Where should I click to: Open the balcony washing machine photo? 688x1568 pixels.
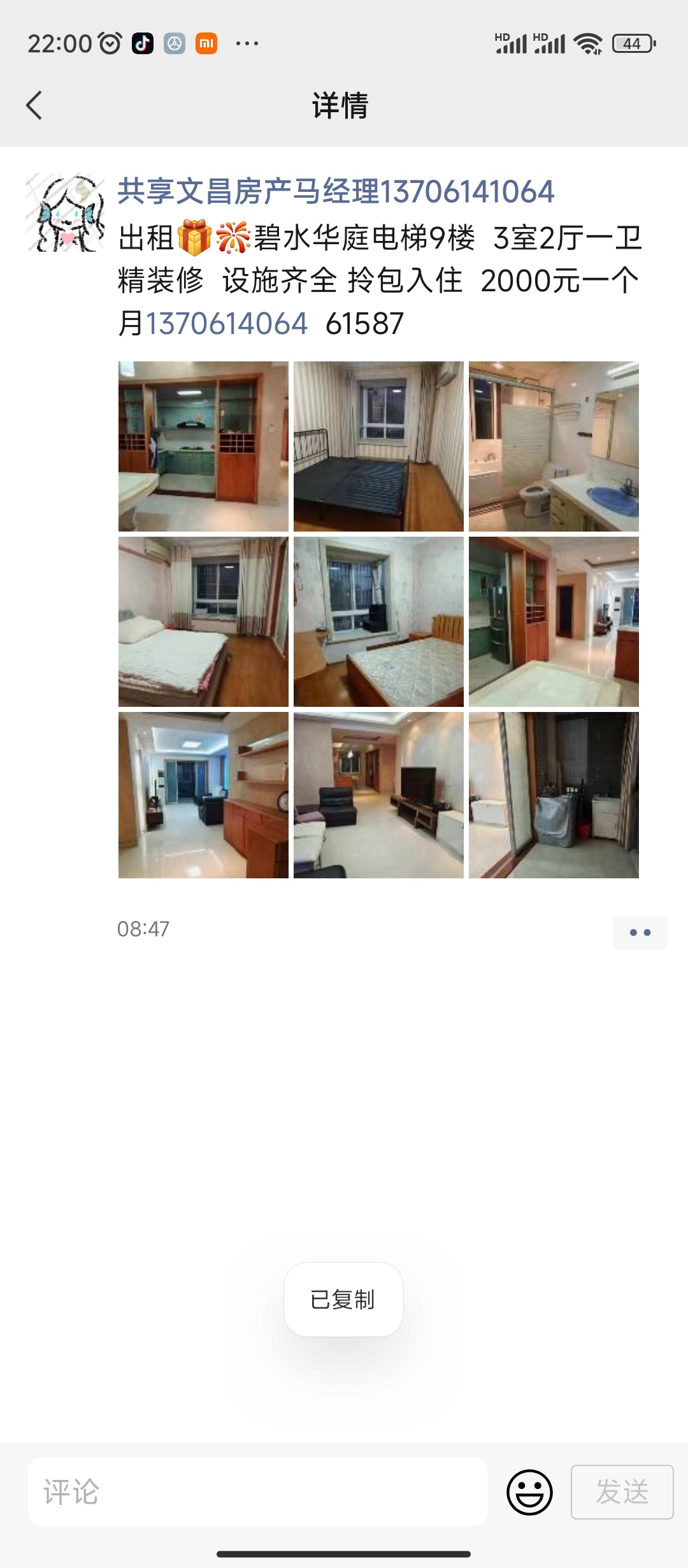tap(554, 795)
